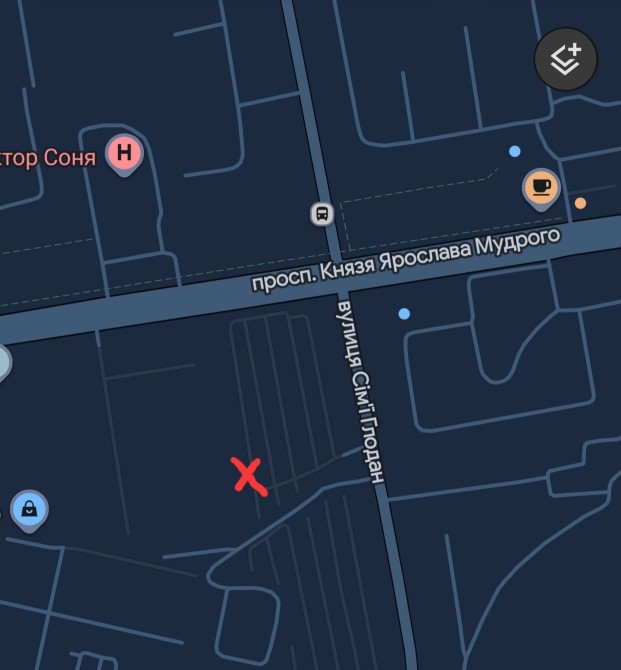621x670 pixels.
Task: Open the map layers button
Action: 565,59
